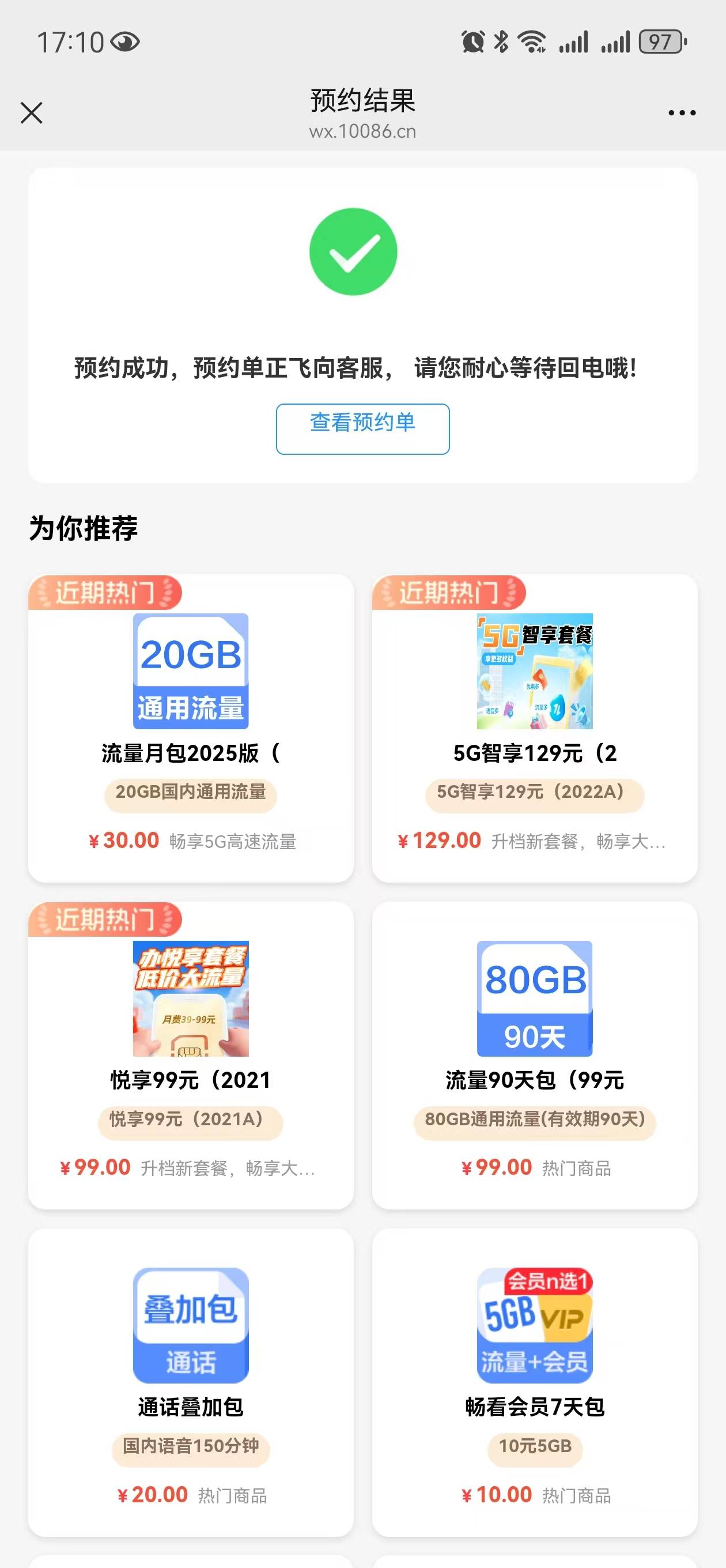
Task: Open the three-dot overflow menu
Action: [682, 112]
